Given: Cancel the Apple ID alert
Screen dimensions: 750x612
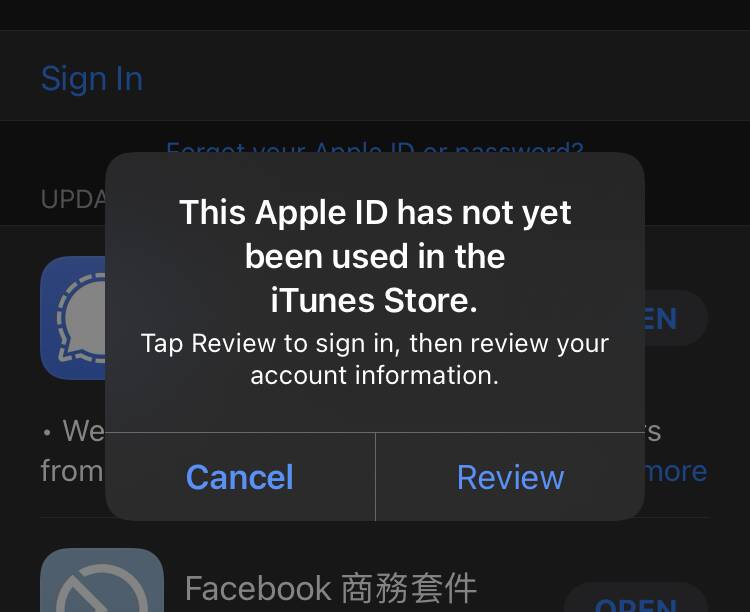Looking at the screenshot, I should click(240, 477).
